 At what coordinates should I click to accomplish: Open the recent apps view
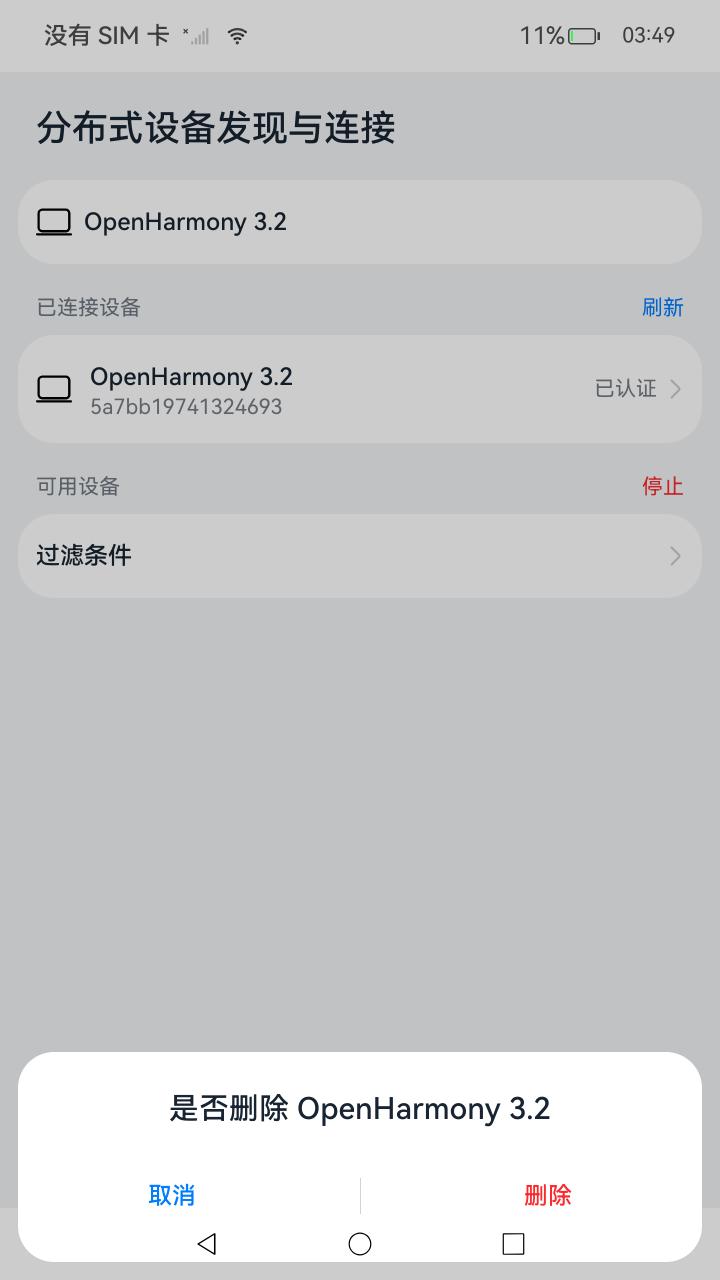(x=513, y=1243)
